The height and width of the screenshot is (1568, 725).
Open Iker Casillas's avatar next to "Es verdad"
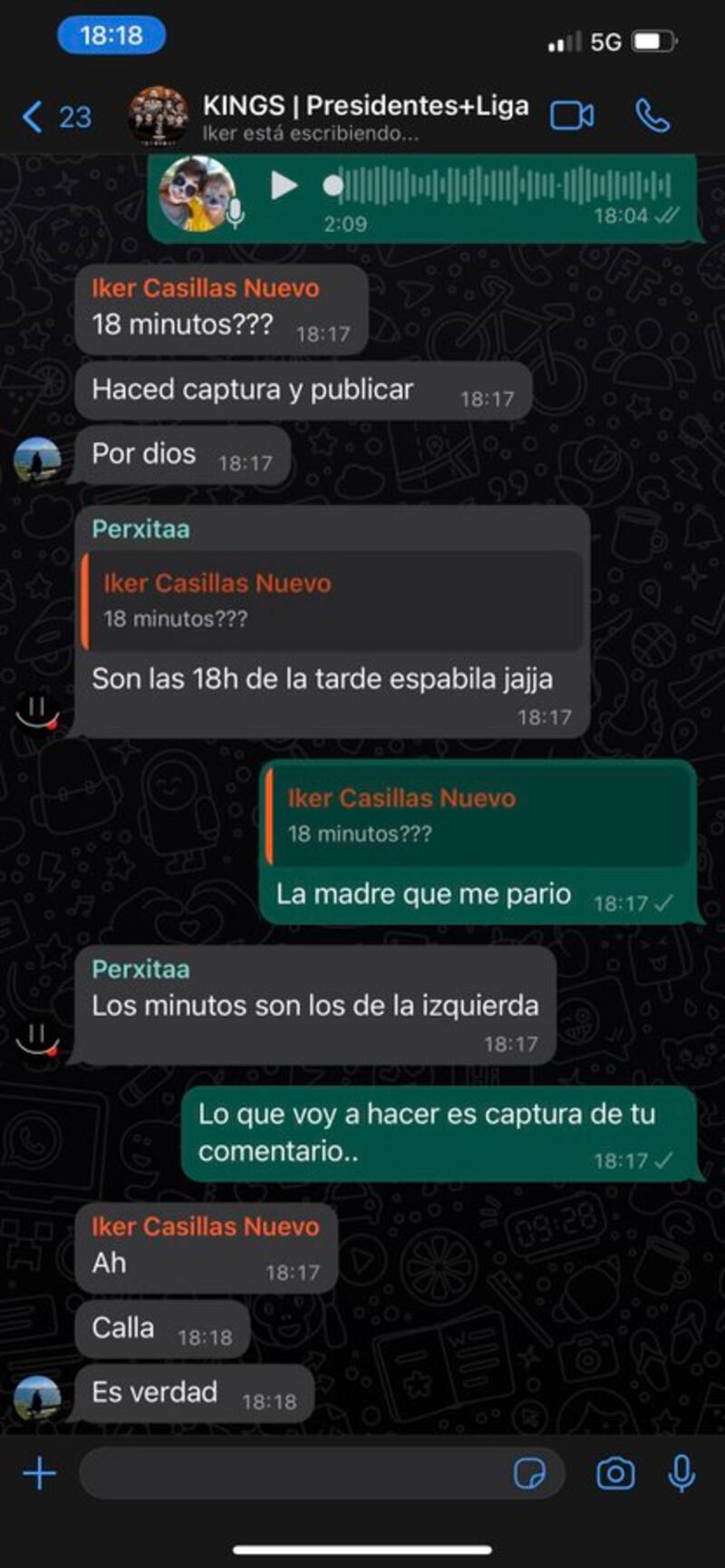pos(37,1396)
